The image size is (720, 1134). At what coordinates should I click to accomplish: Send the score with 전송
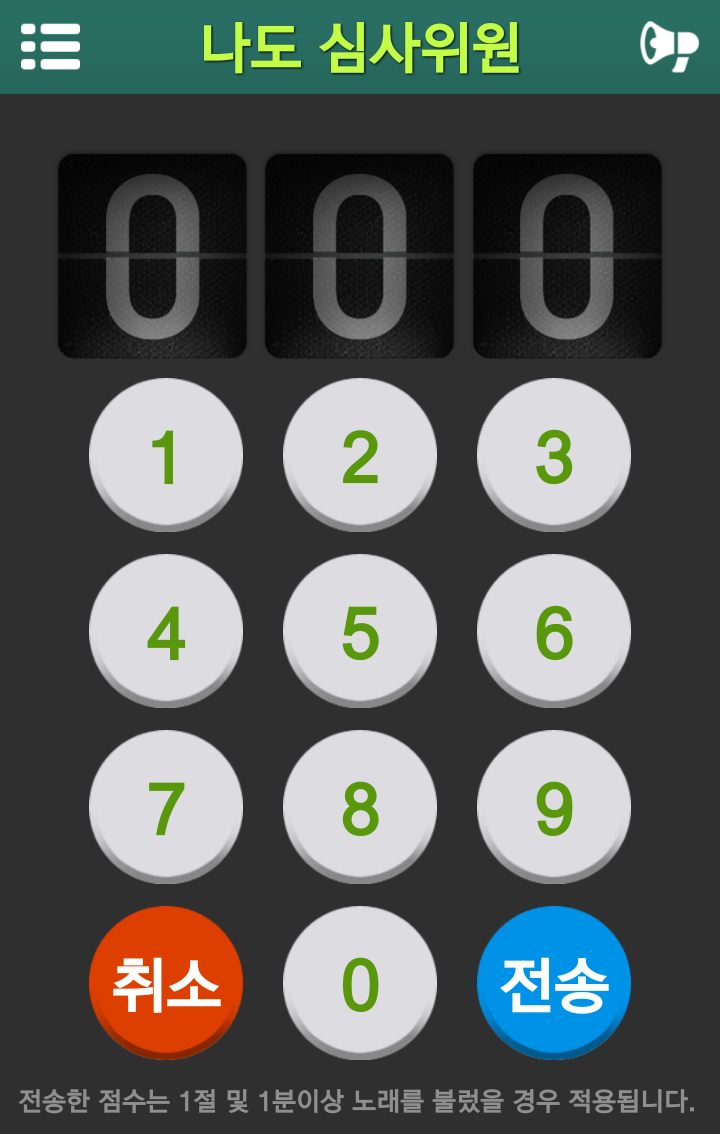[554, 983]
